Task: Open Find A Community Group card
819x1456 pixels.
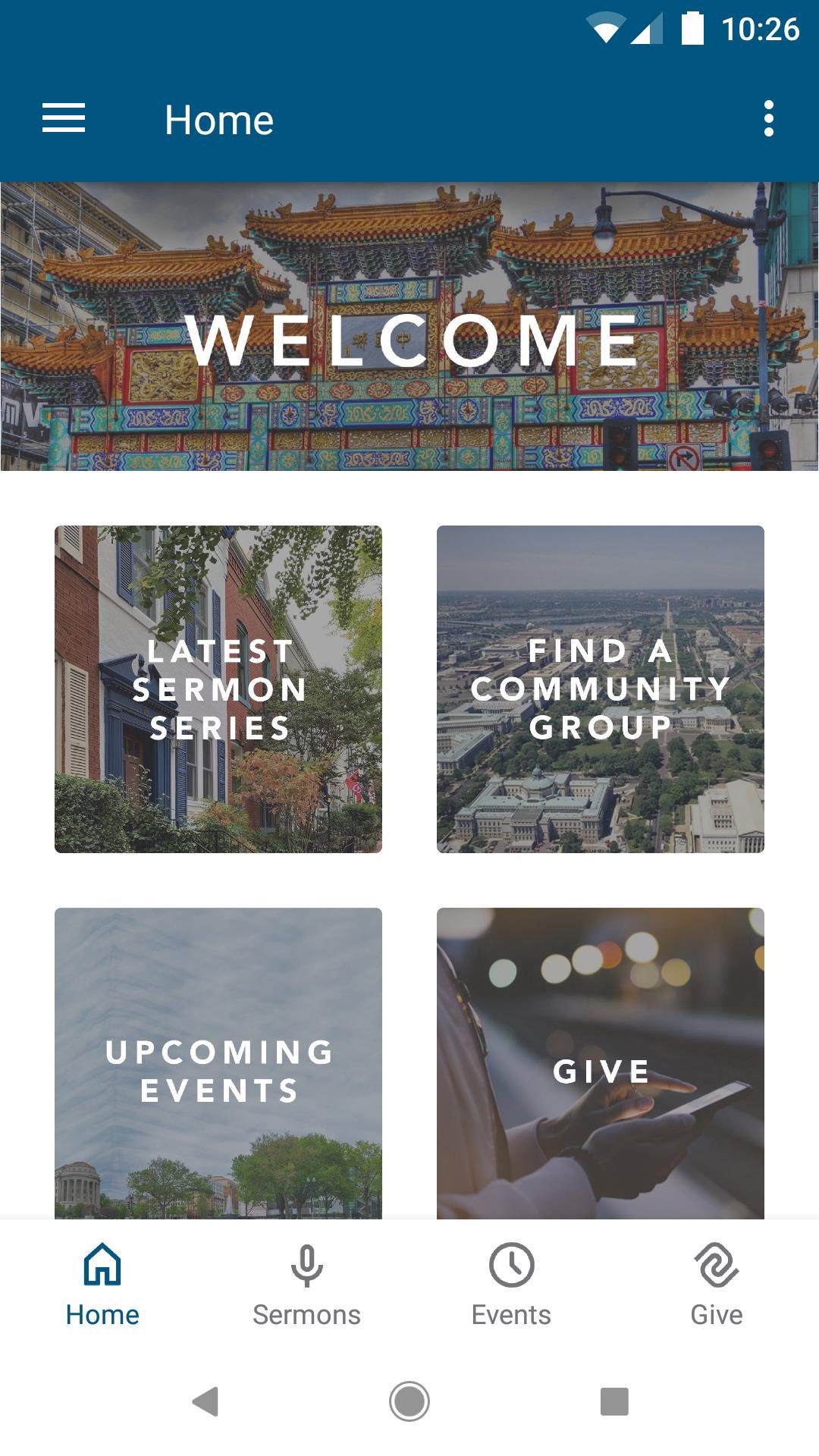Action: [600, 689]
